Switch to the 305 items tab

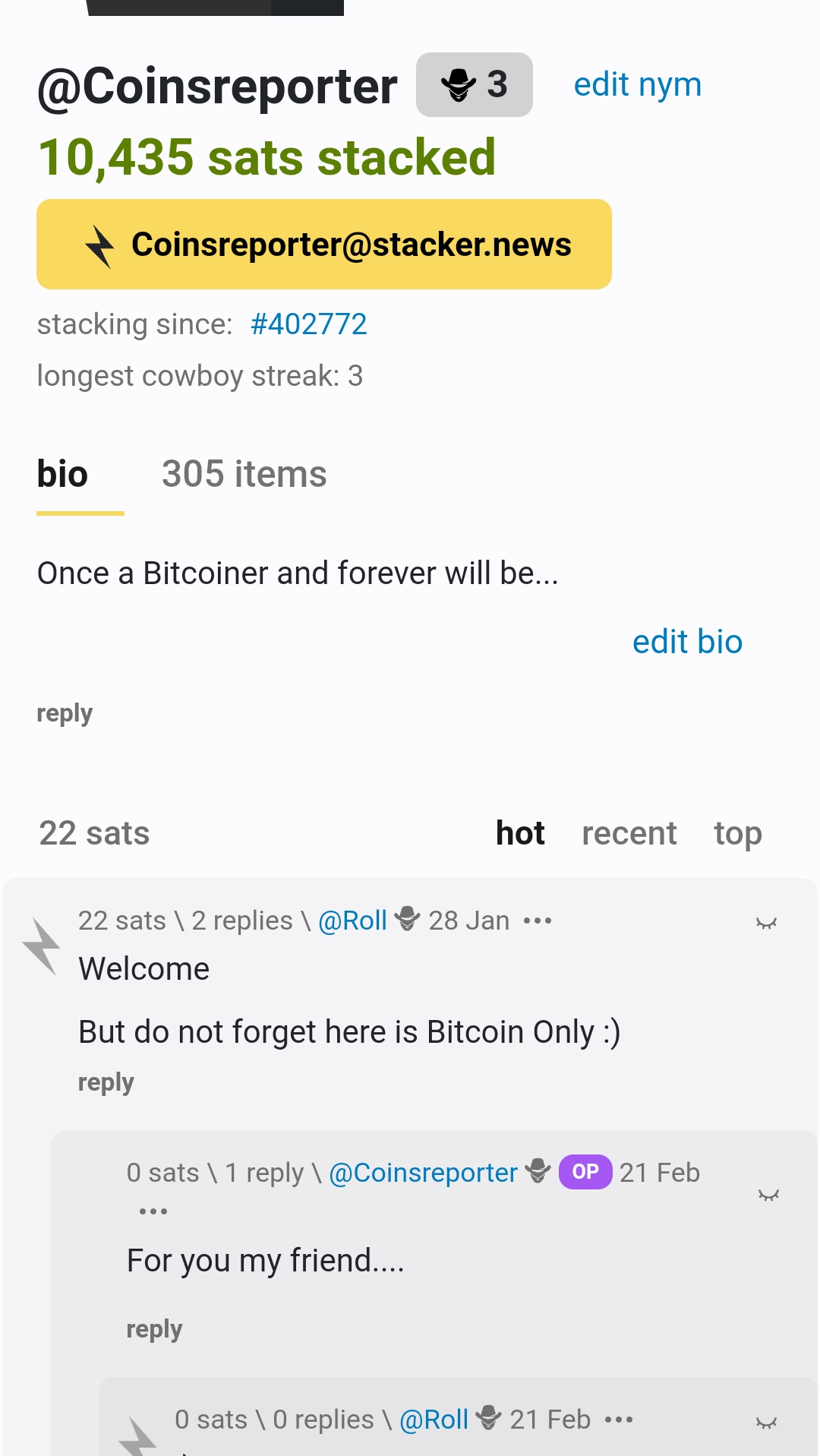(244, 475)
